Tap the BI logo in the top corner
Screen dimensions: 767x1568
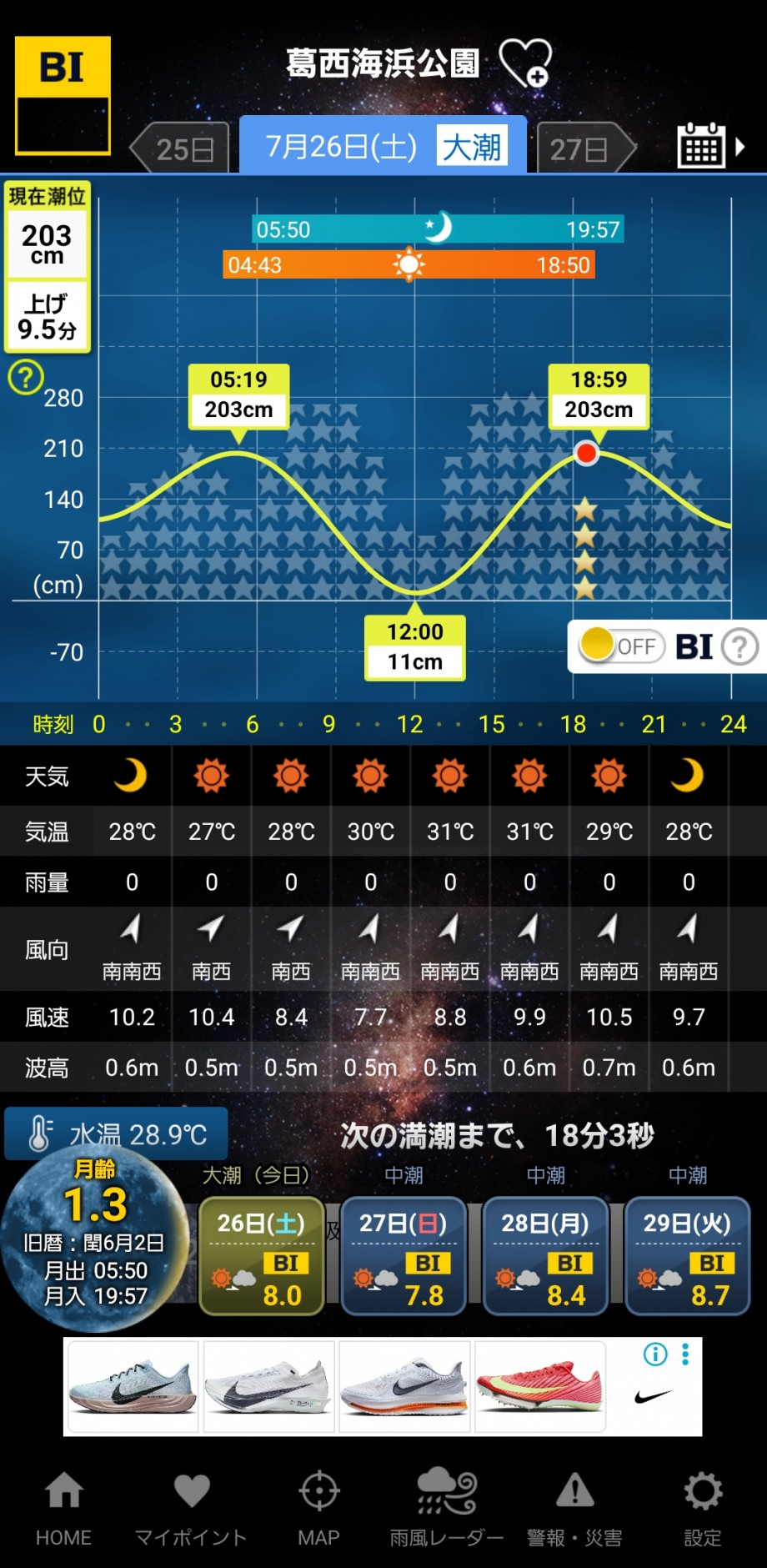click(63, 95)
